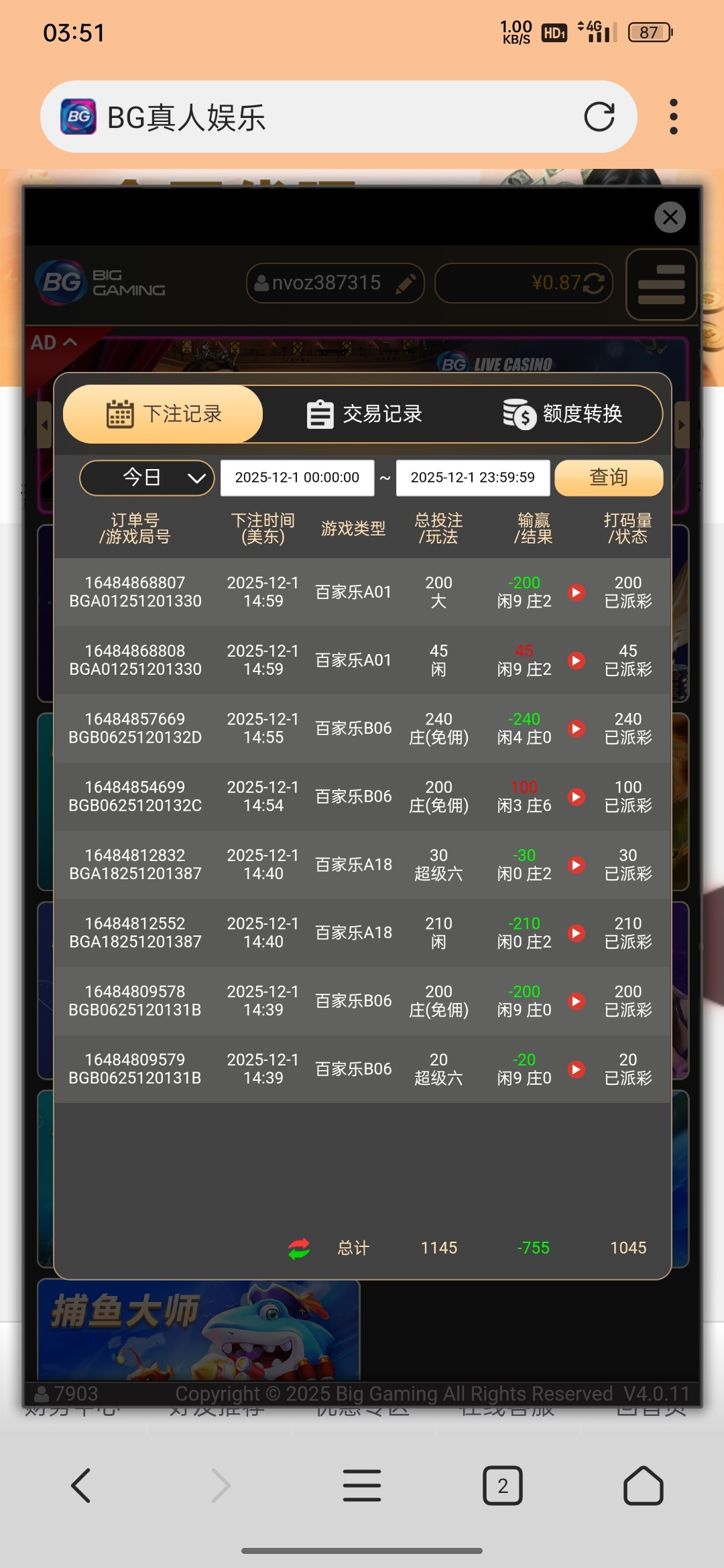
Task: Close the popup with the X button
Action: (670, 217)
